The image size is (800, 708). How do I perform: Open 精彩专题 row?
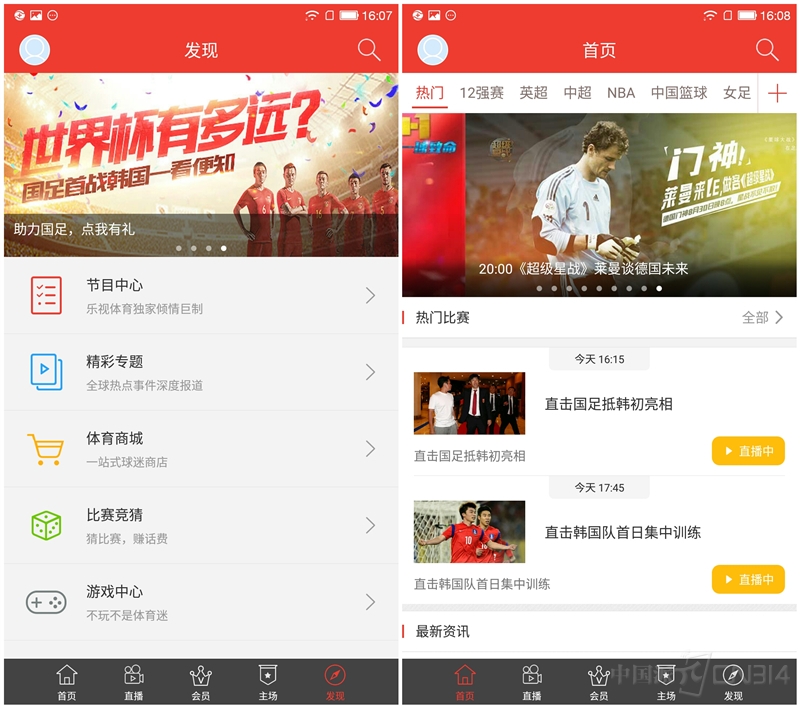point(200,372)
